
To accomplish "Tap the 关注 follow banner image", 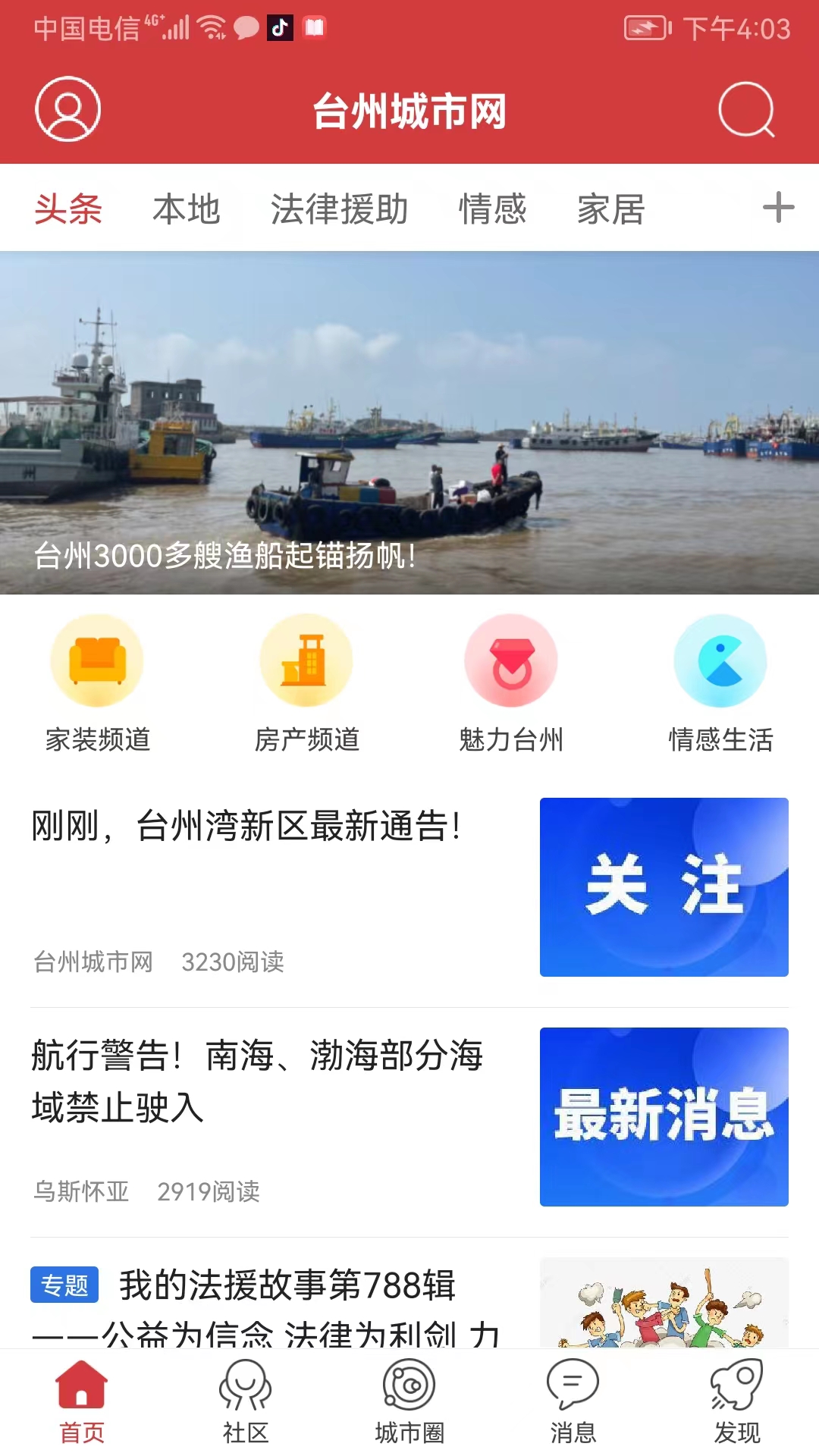I will click(x=664, y=887).
